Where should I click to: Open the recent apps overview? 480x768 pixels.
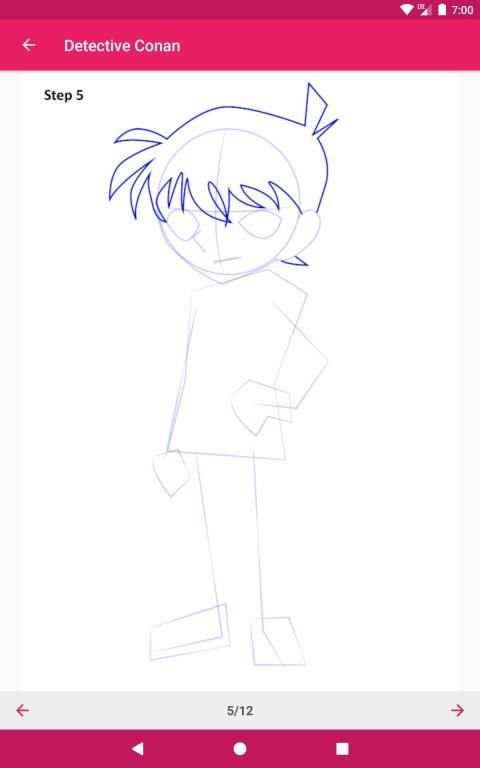click(x=342, y=748)
